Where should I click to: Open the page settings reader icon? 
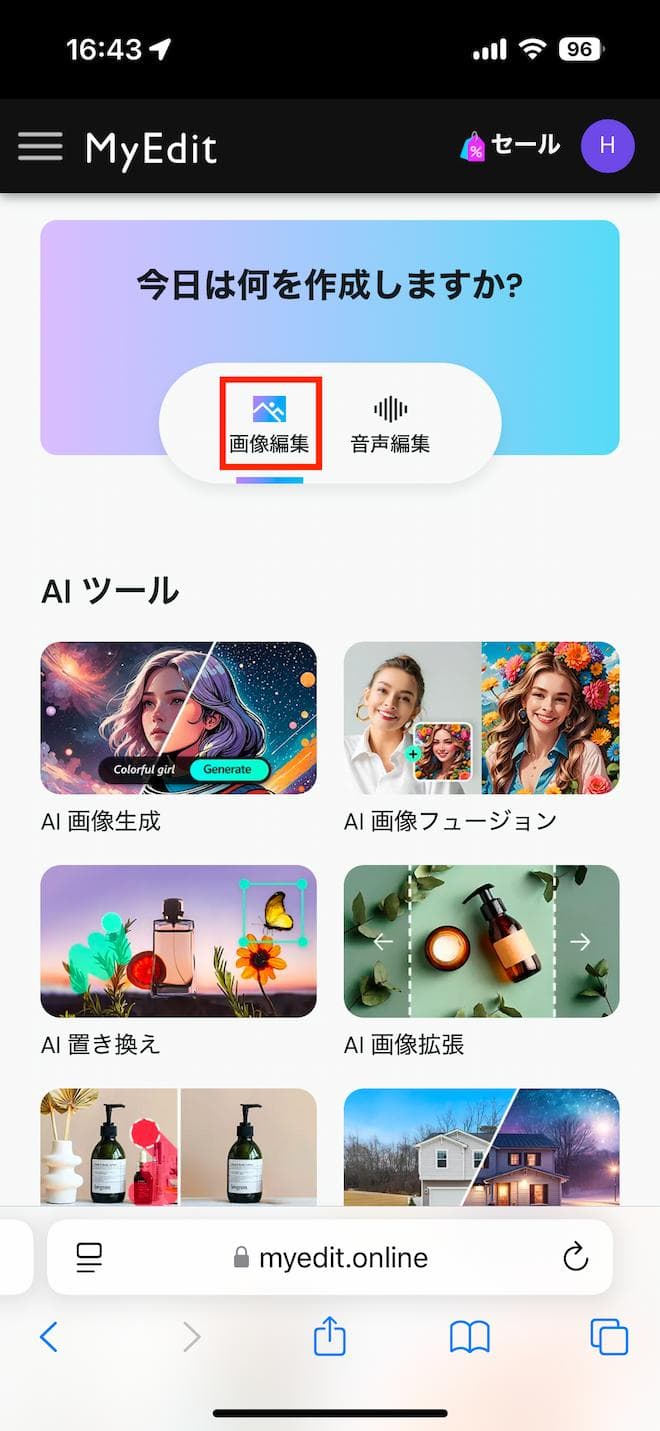click(x=90, y=1257)
